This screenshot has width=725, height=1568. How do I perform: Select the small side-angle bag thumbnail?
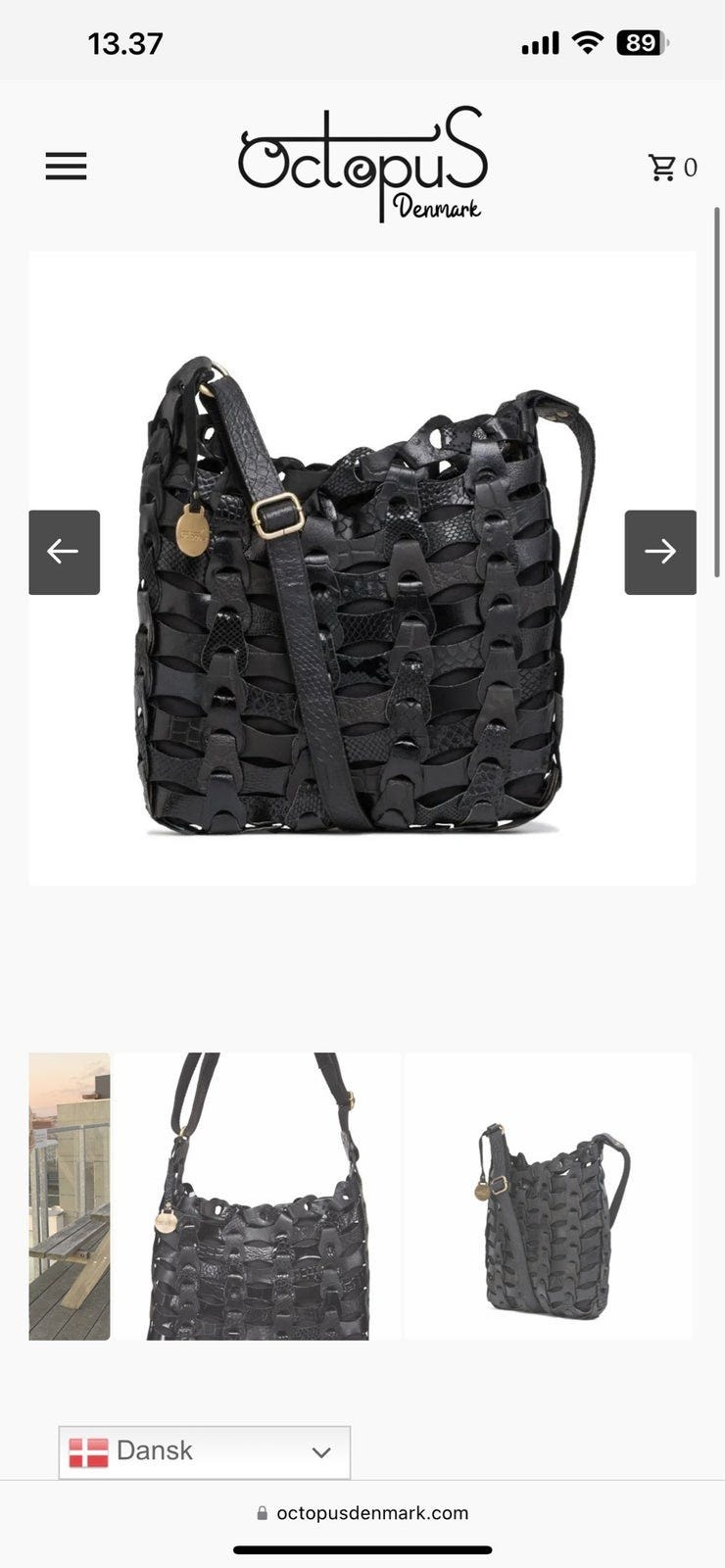click(549, 1196)
